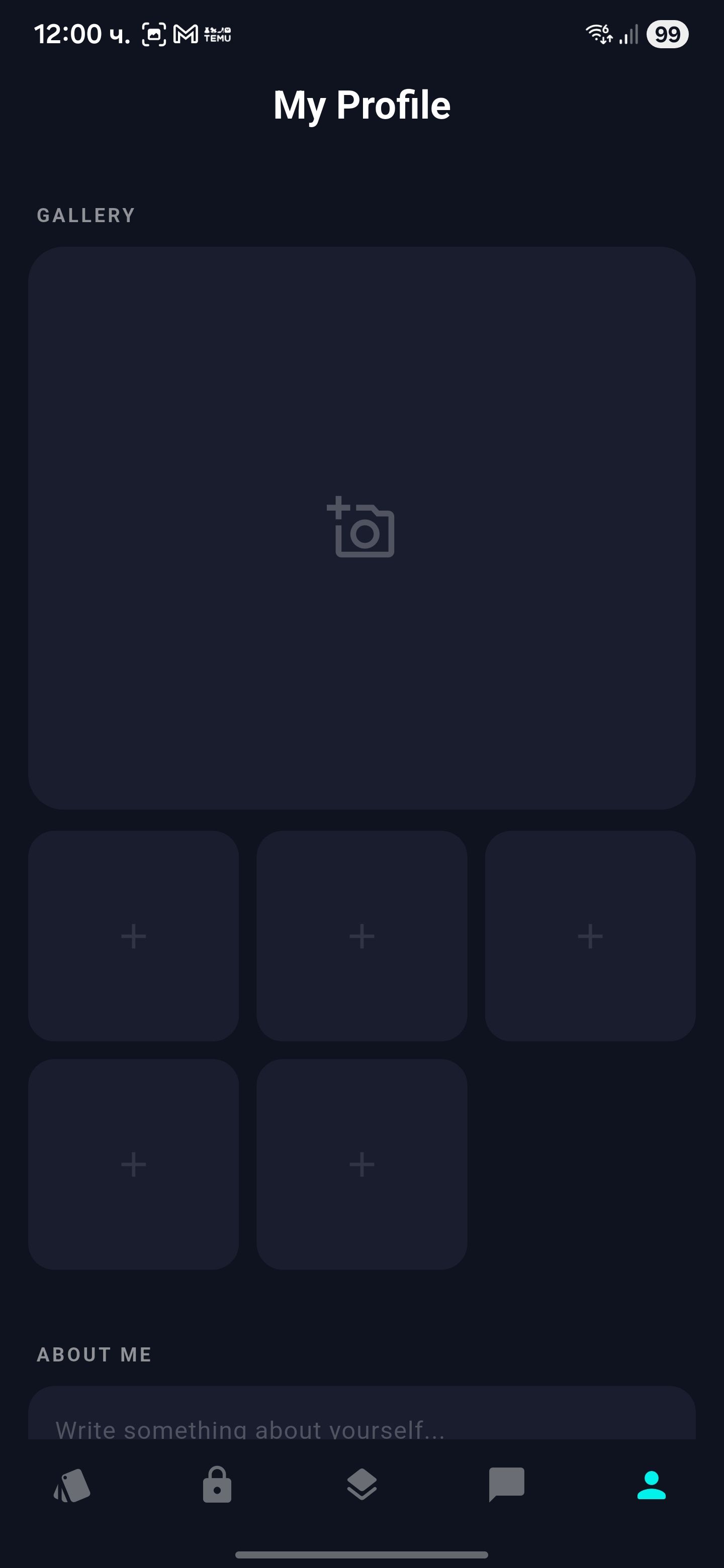Open the chat messages tab
This screenshot has height=1568, width=724.
point(507,1485)
